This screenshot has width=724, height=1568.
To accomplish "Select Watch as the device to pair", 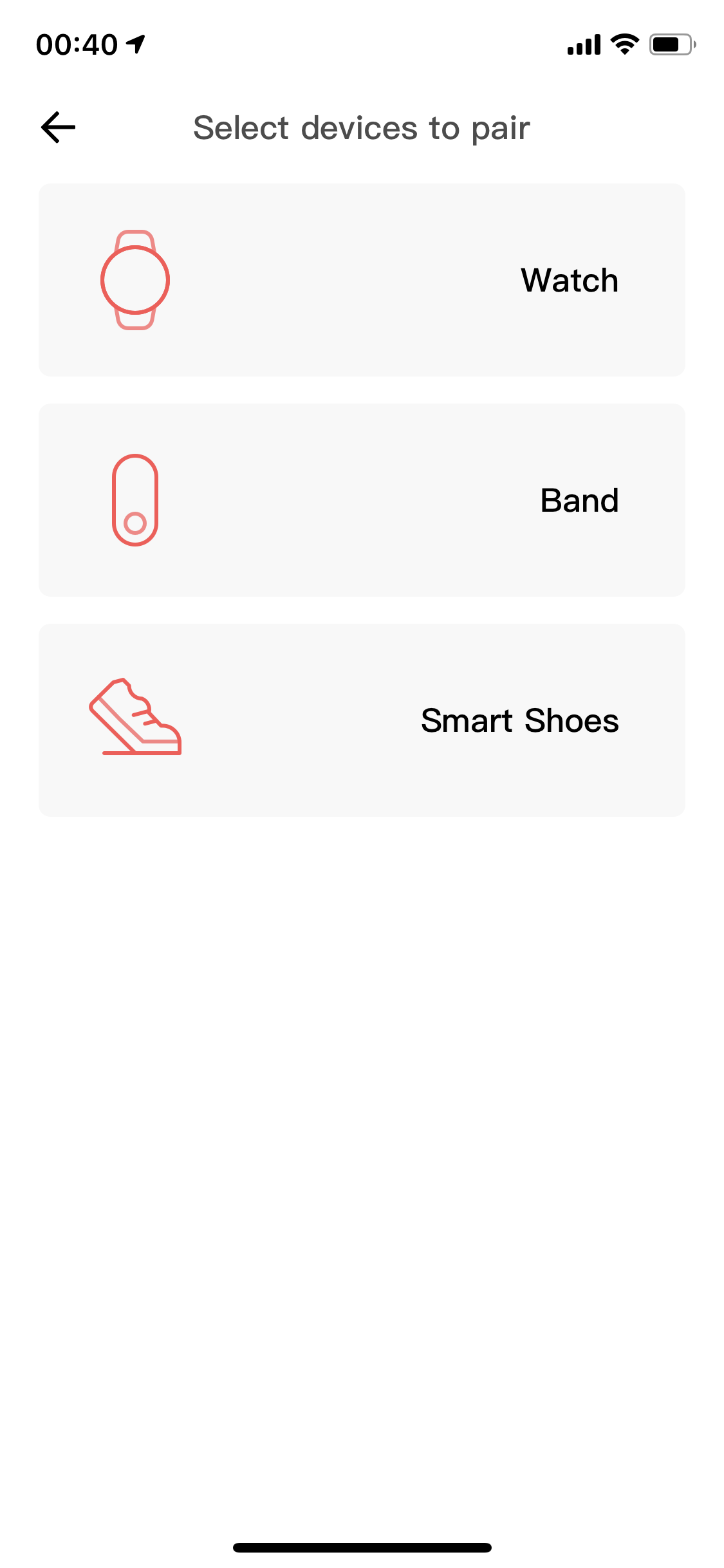I will click(362, 280).
